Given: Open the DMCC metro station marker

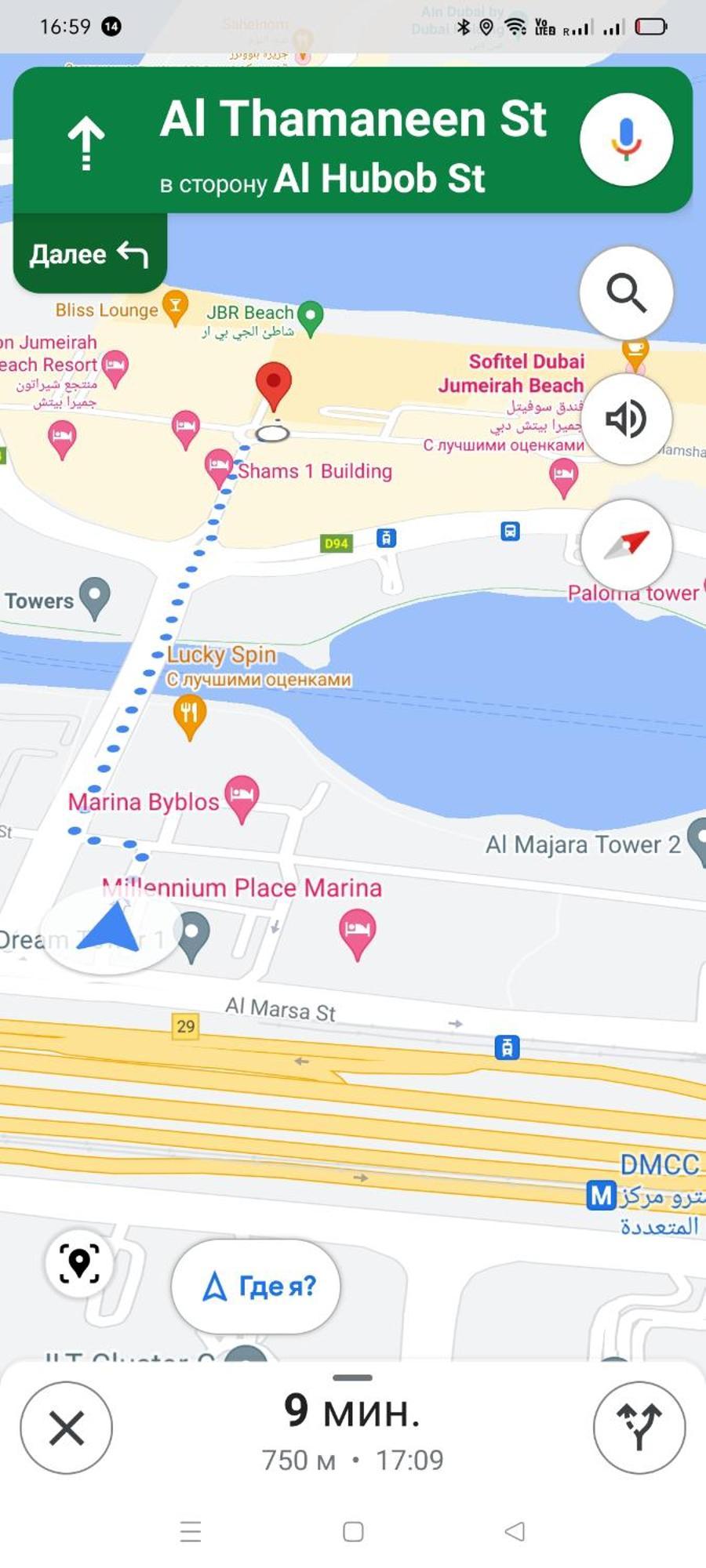Looking at the screenshot, I should pyautogui.click(x=602, y=1196).
